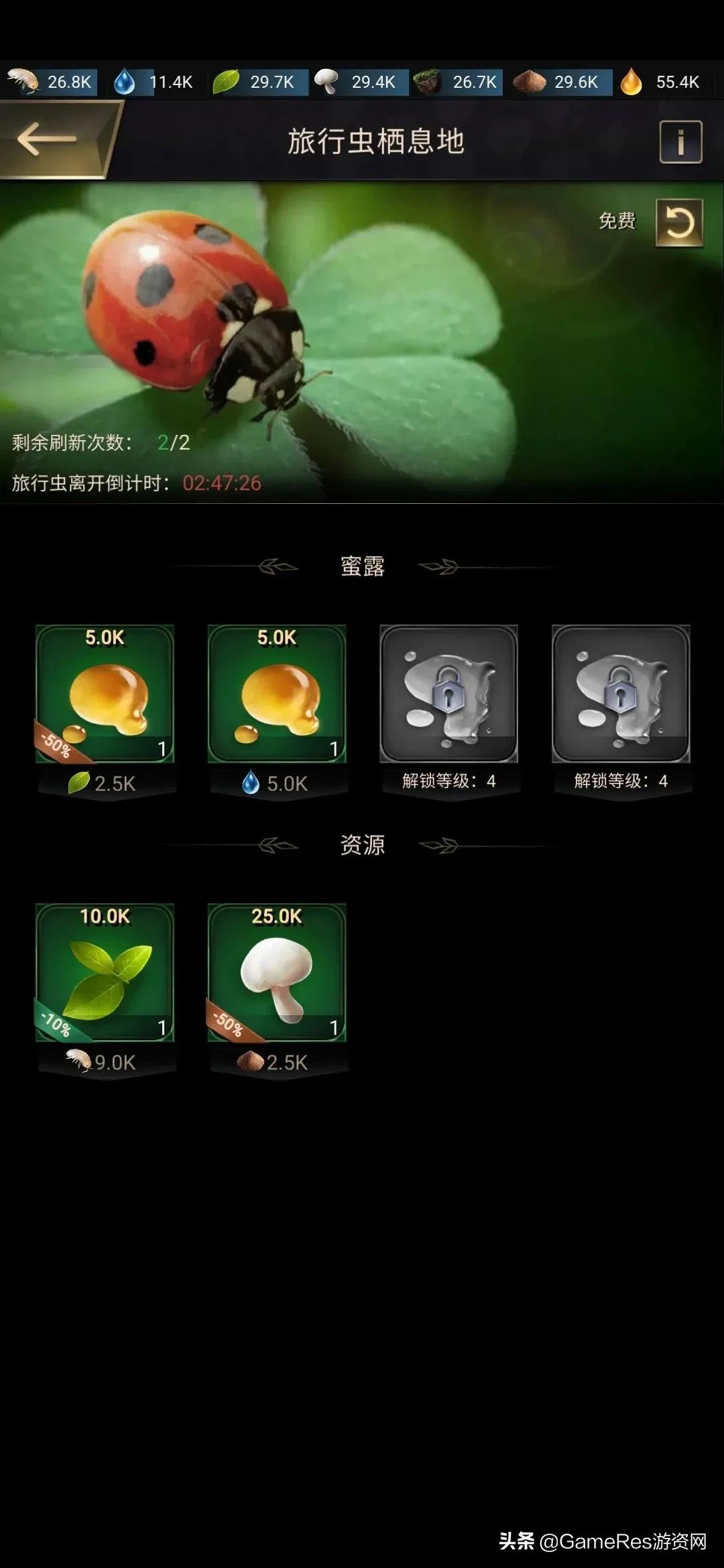724x1568 pixels.
Task: Tap the free refresh button
Action: [678, 222]
